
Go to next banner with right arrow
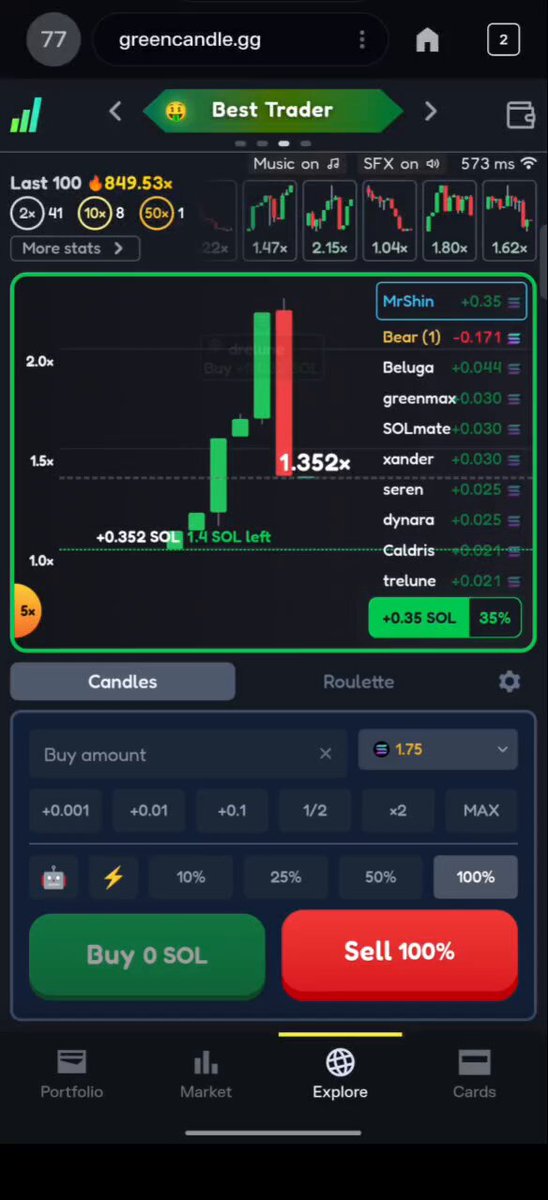coord(431,111)
